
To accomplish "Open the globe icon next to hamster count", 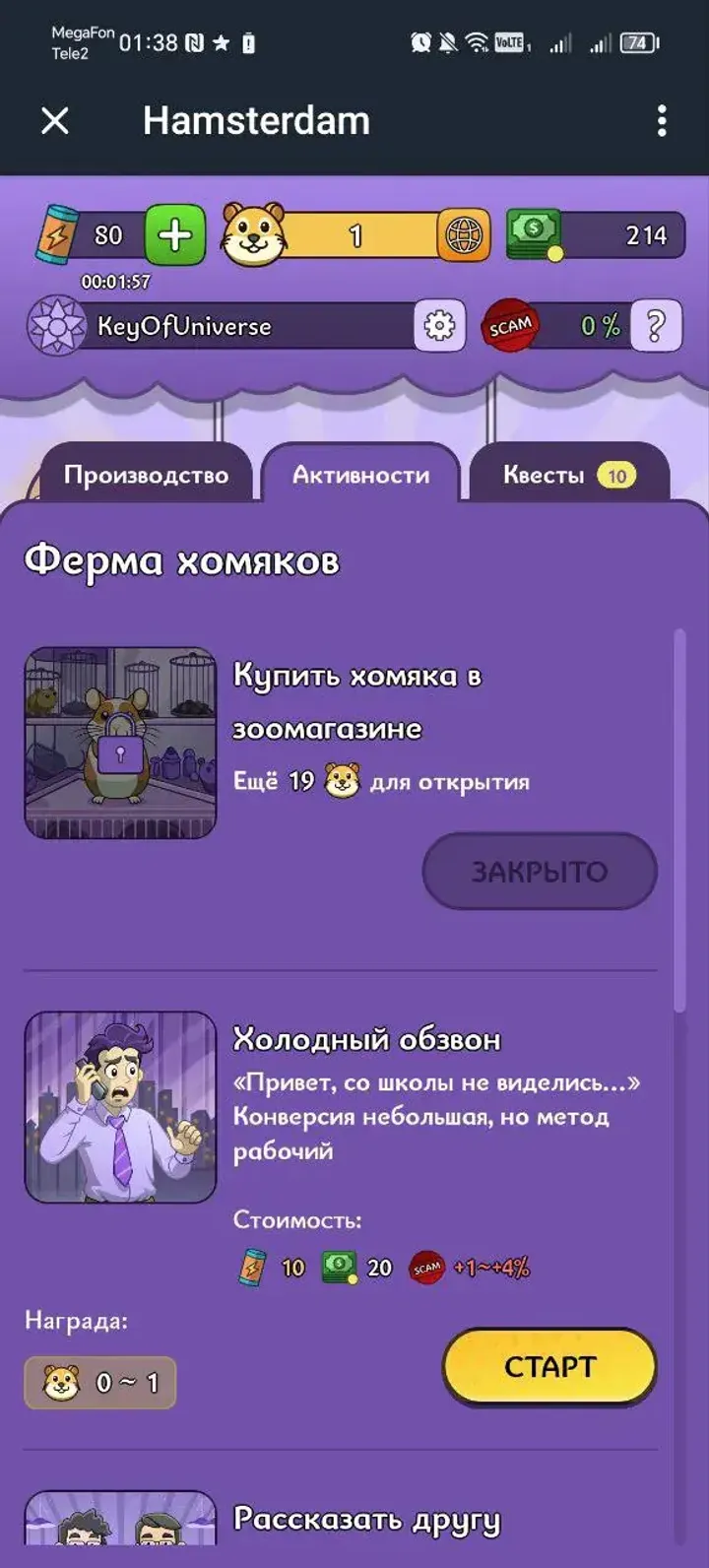I will pos(461,235).
